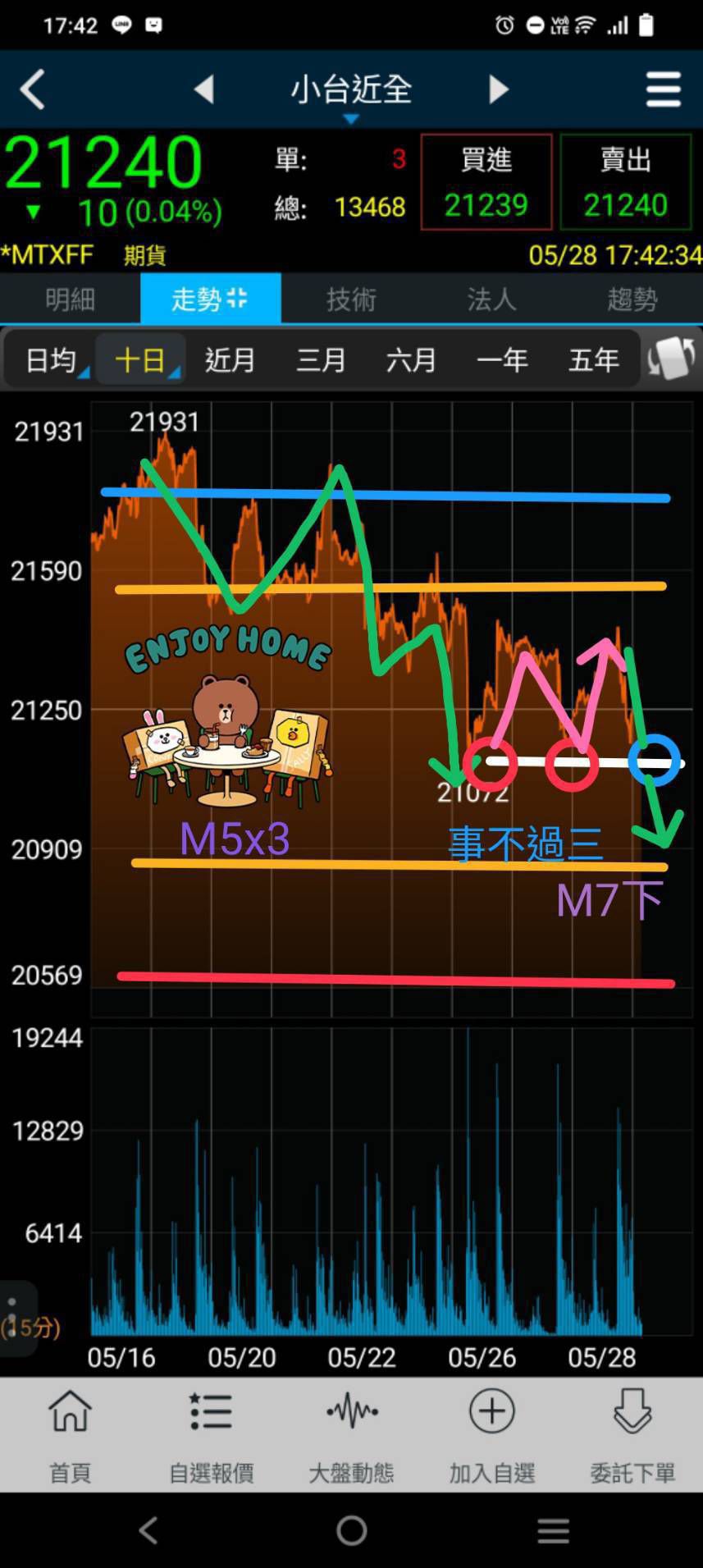Image resolution: width=703 pixels, height=1568 pixels.
Task: Select the 一年 chart range
Action: [x=502, y=359]
